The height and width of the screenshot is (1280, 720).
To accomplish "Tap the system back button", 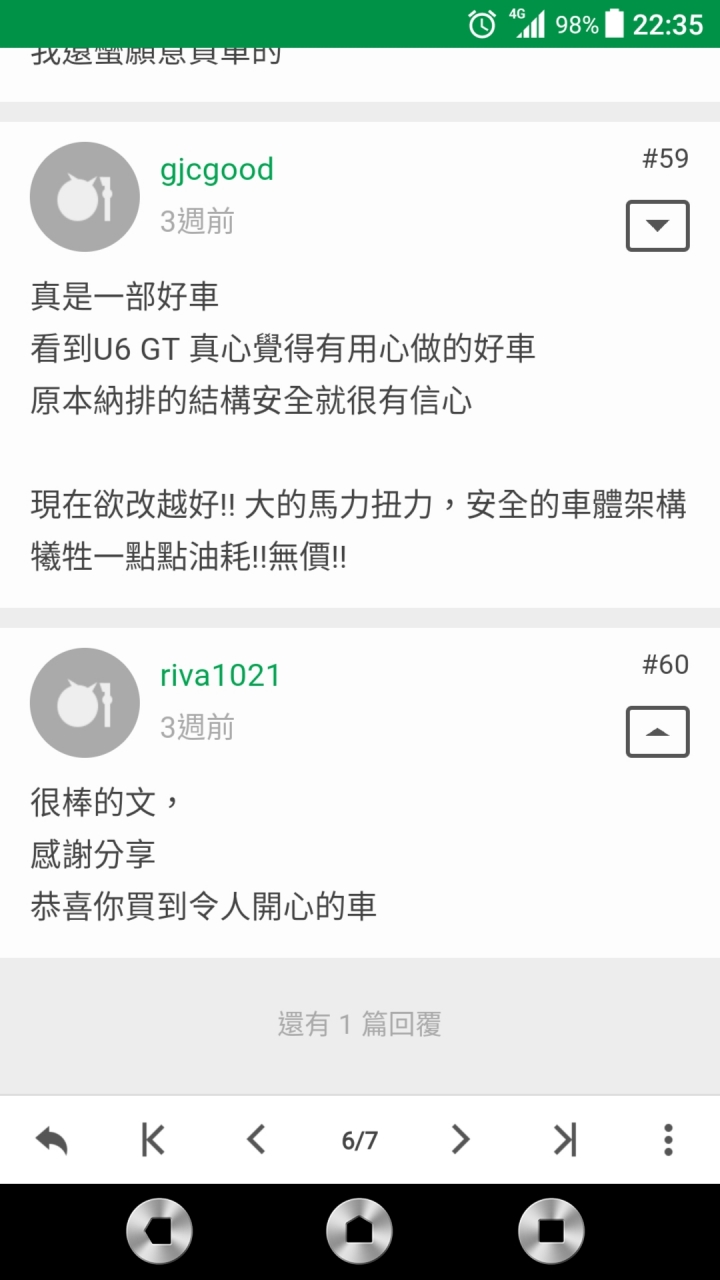I will point(159,1231).
